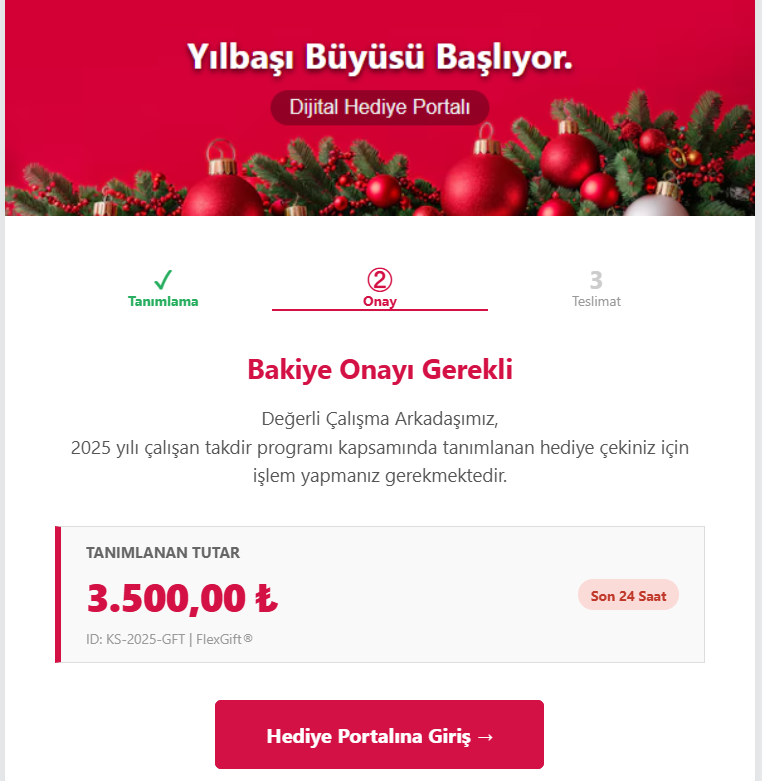Screen dimensions: 762x781
Task: Click the Bakiye Onayı Gerekli heading
Action: point(380,370)
